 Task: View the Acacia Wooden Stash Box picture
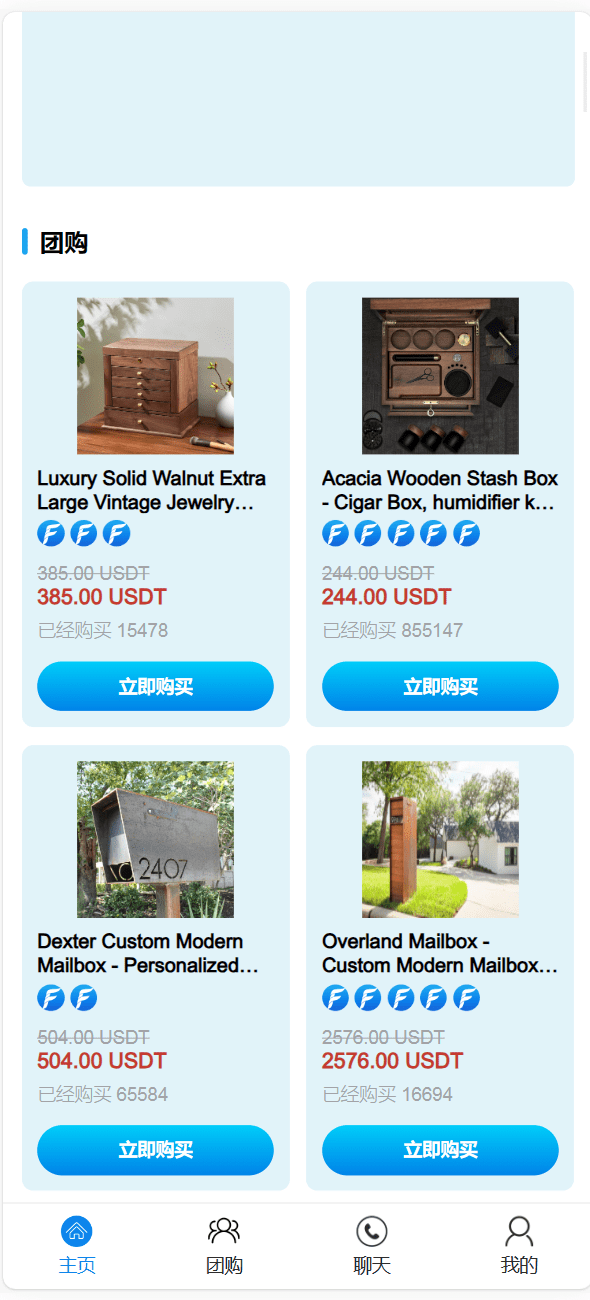440,376
